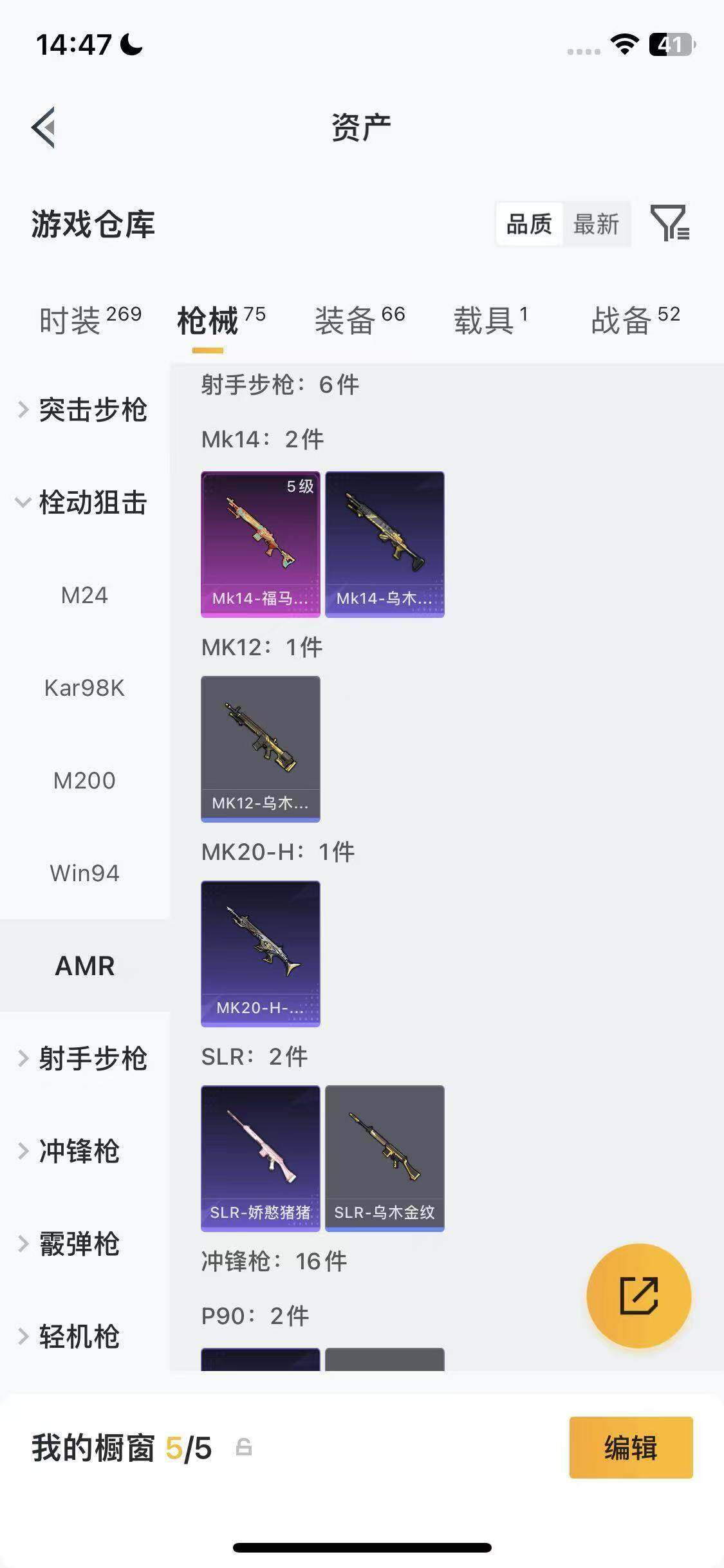Select Win94 in the sidebar
Viewport: 724px width, 1568px height.
pyautogui.click(x=84, y=872)
